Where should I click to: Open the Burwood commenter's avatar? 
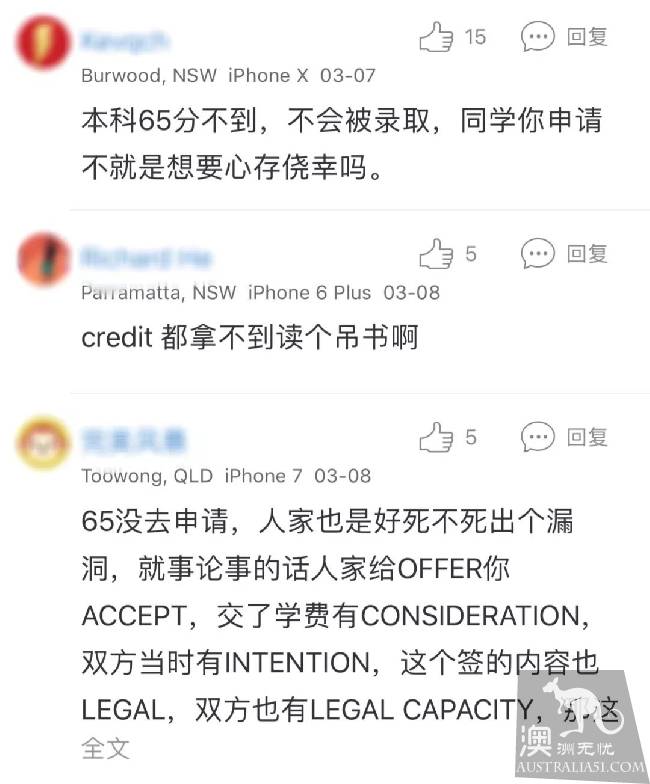pos(44,42)
